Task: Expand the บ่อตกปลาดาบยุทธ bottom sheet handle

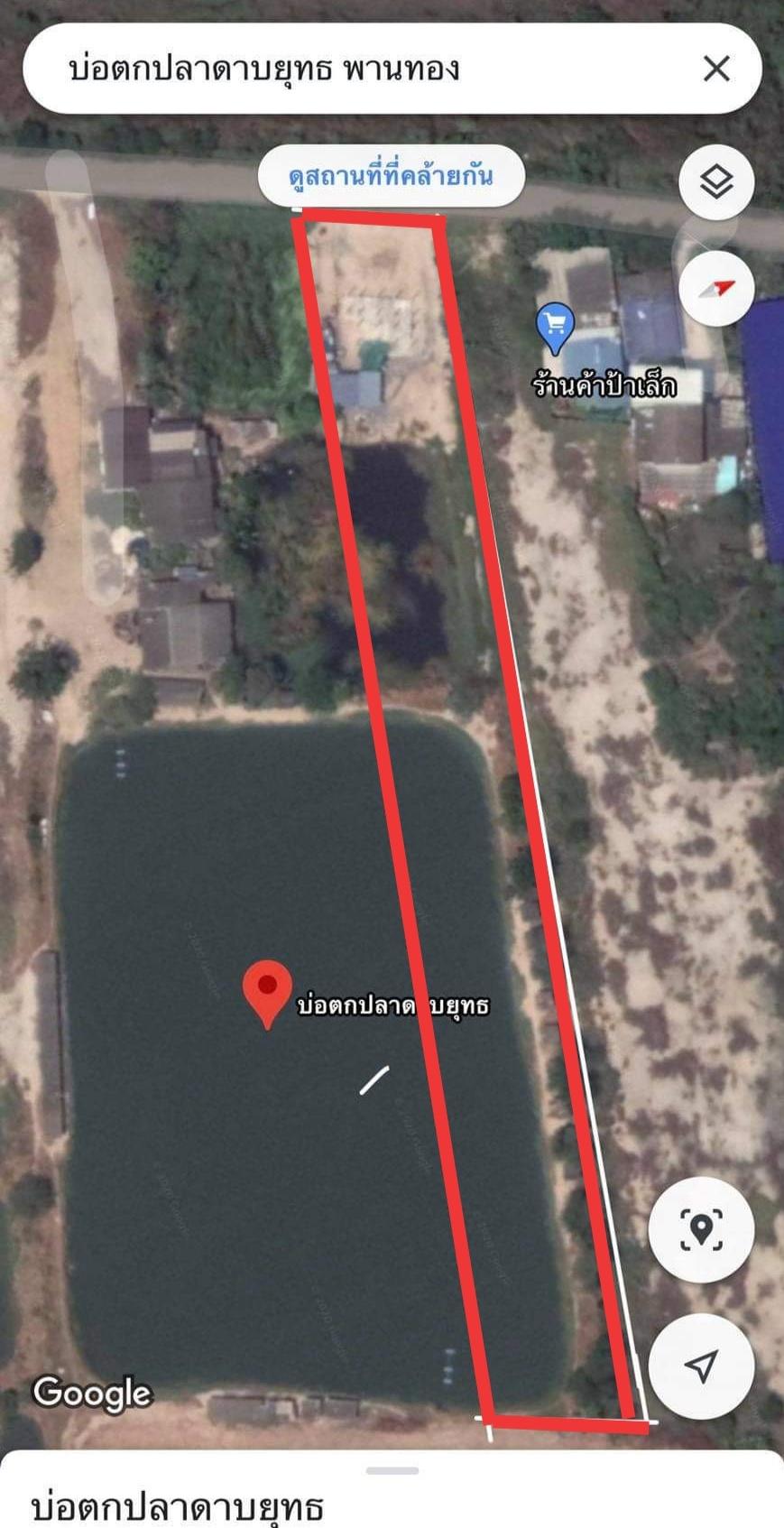Action: [392, 1470]
